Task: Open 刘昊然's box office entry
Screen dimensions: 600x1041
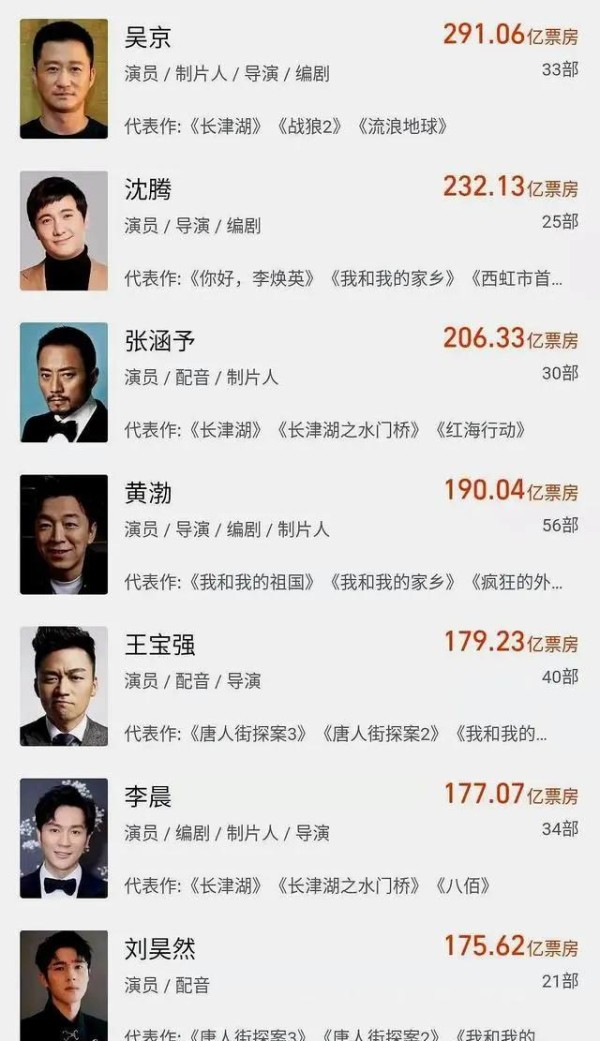Action: [x=300, y=985]
